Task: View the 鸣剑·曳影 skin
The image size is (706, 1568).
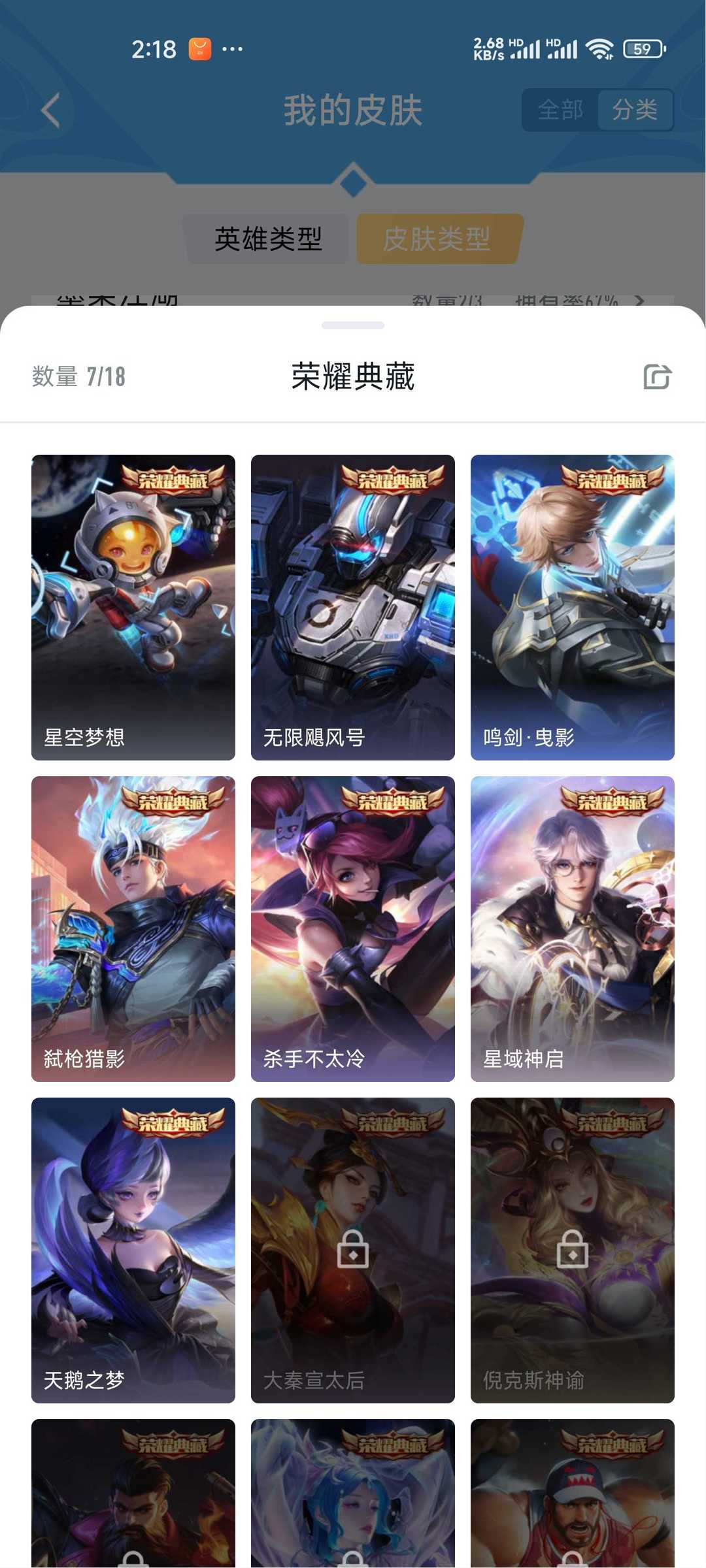Action: pos(572,607)
